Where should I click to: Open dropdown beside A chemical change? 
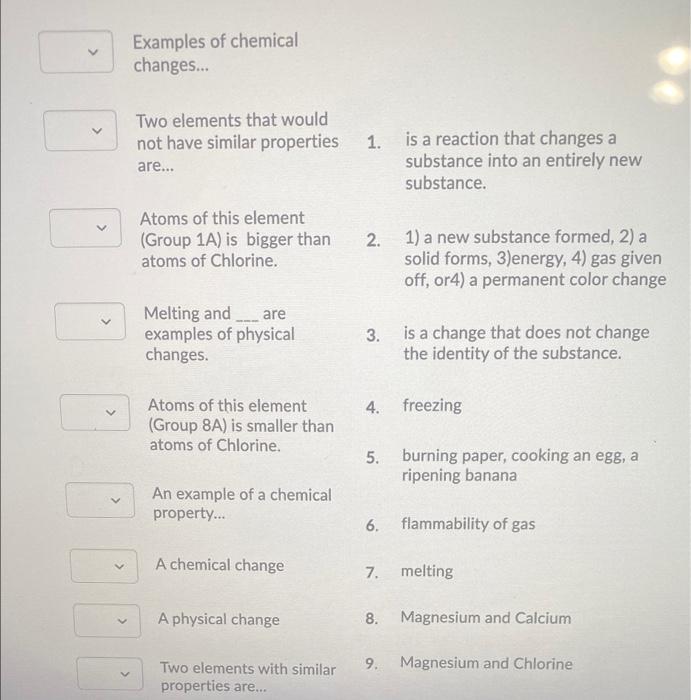pos(105,566)
